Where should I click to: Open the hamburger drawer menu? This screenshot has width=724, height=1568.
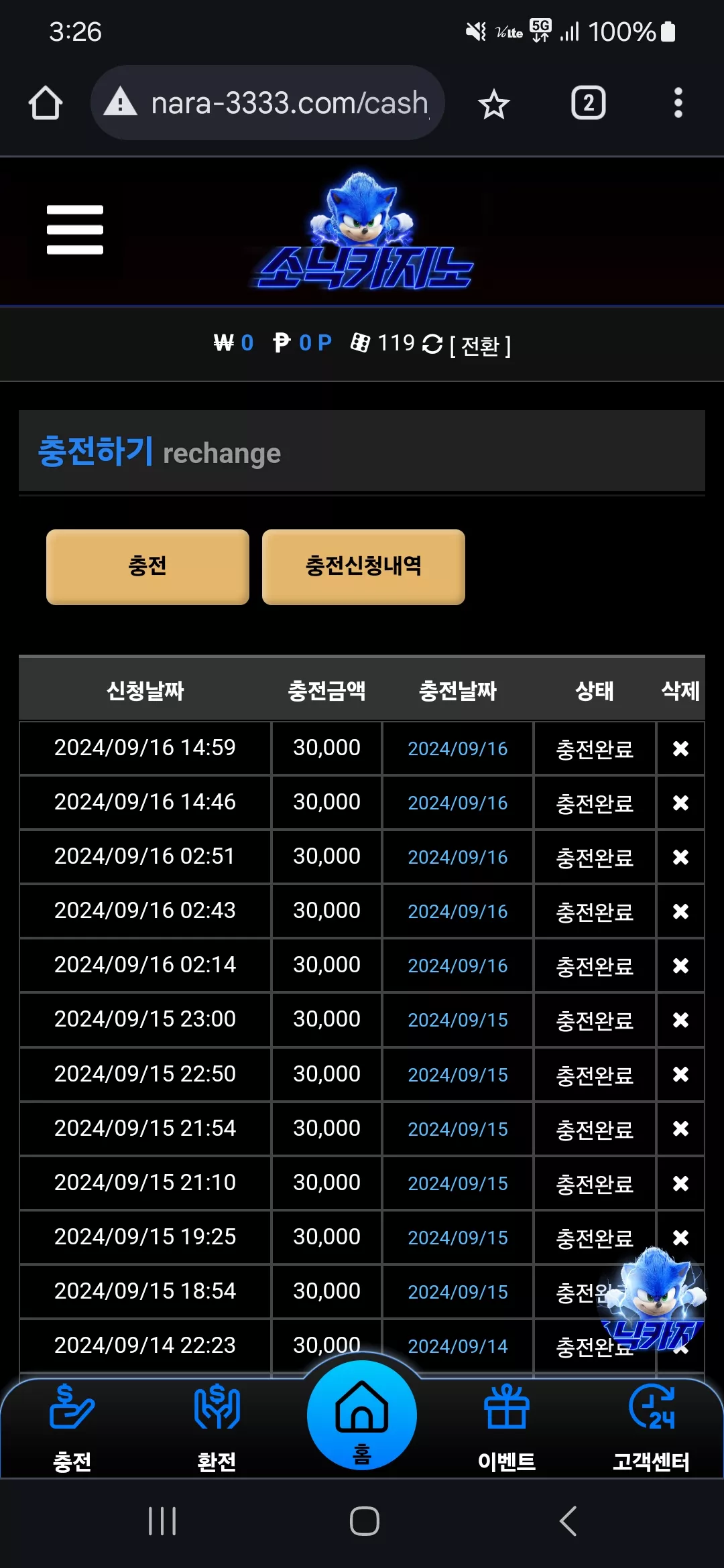[75, 230]
